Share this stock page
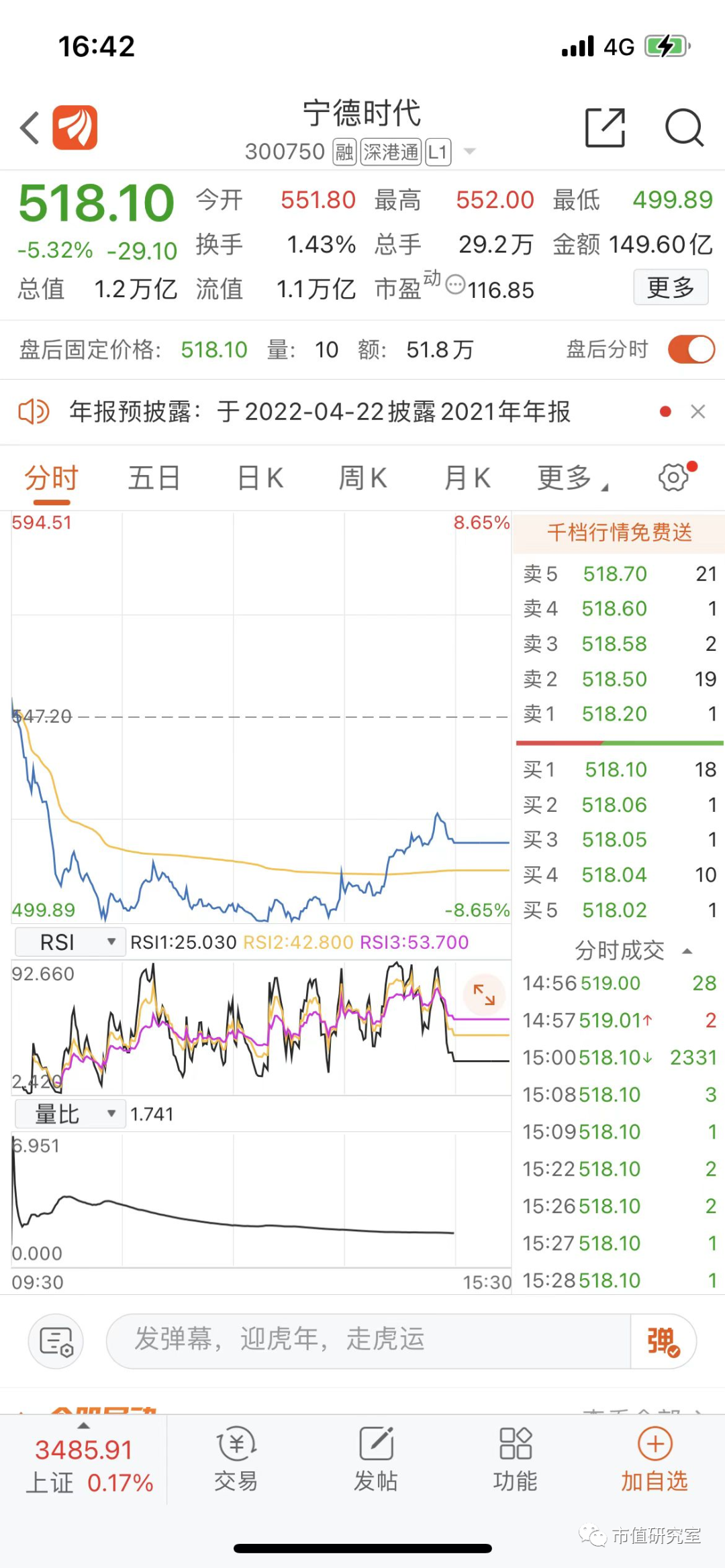This screenshot has height=1568, width=725. tap(605, 127)
